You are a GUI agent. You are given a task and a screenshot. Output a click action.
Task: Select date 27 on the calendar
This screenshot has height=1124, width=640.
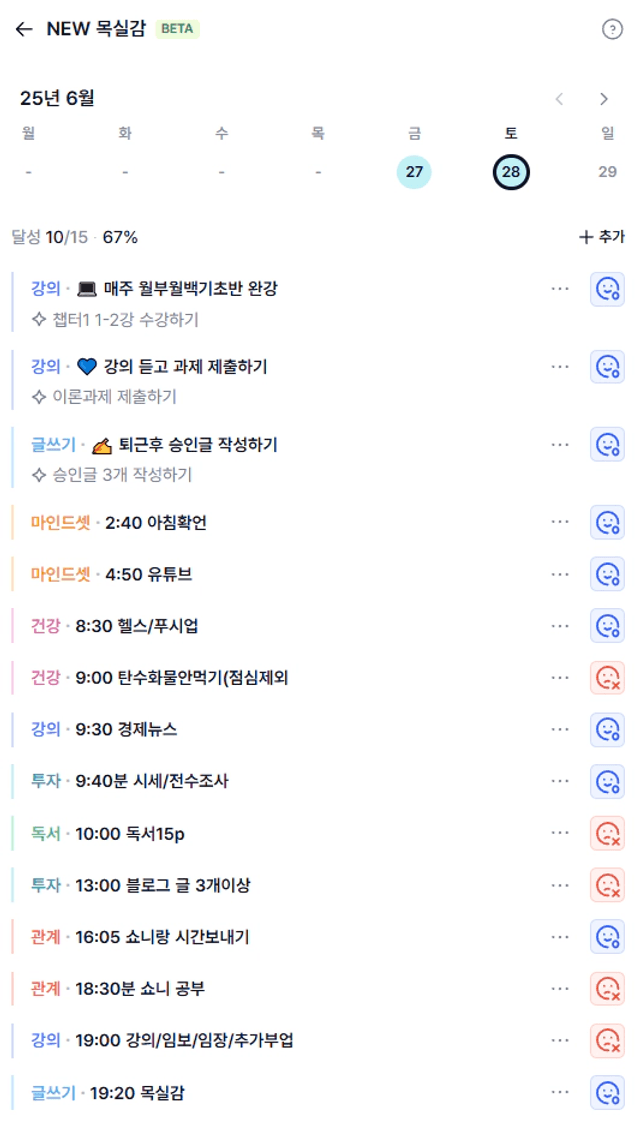click(x=414, y=172)
